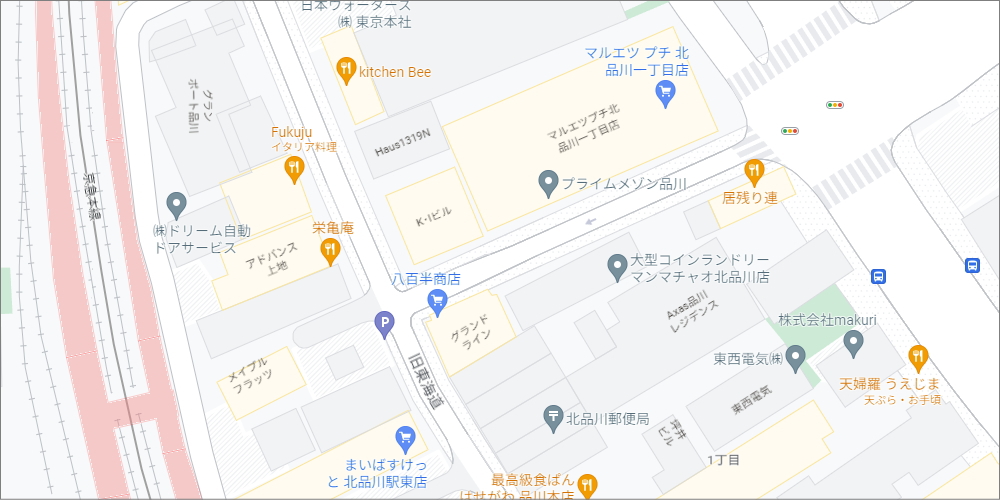
Task: Open the kitchen Bee restaurant pin
Action: coord(346,69)
